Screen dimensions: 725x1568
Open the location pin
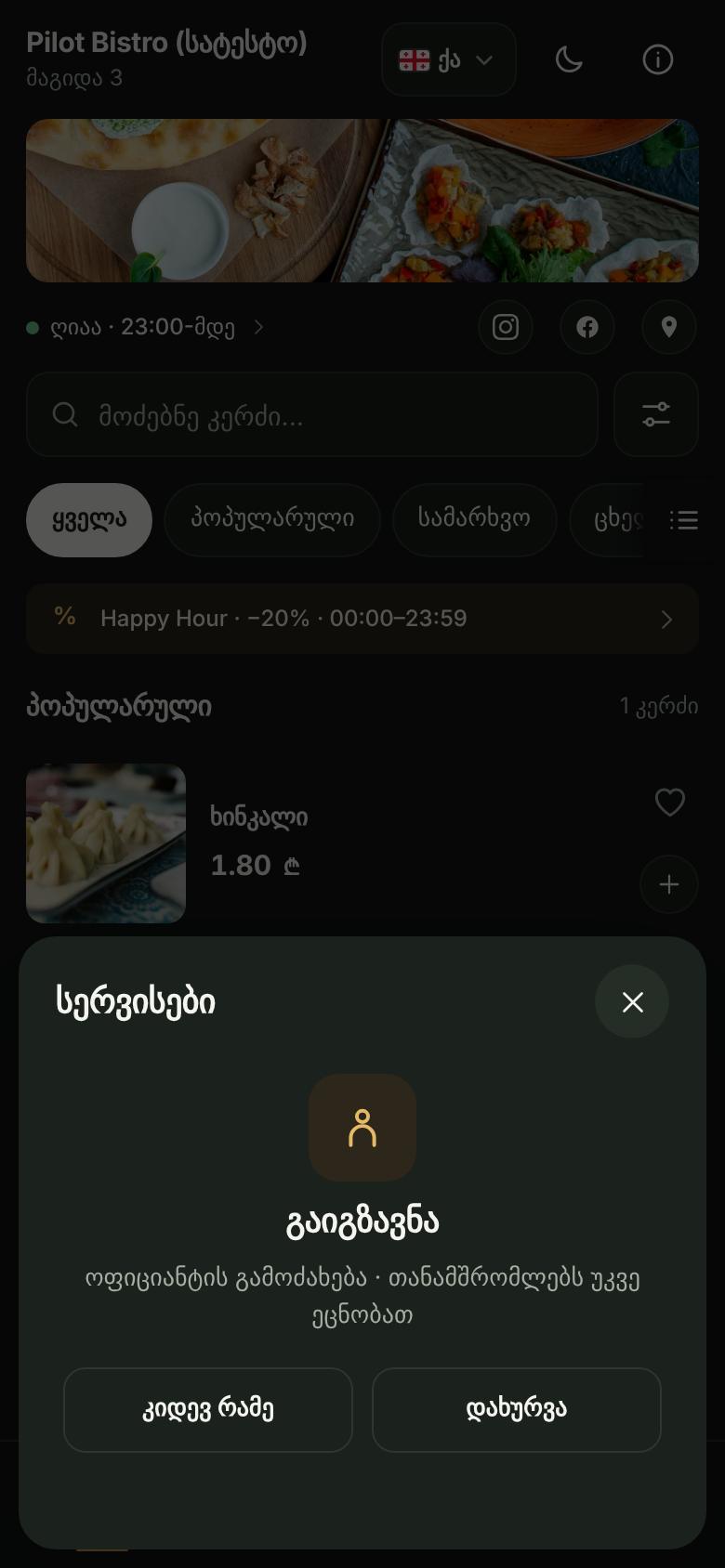(669, 327)
